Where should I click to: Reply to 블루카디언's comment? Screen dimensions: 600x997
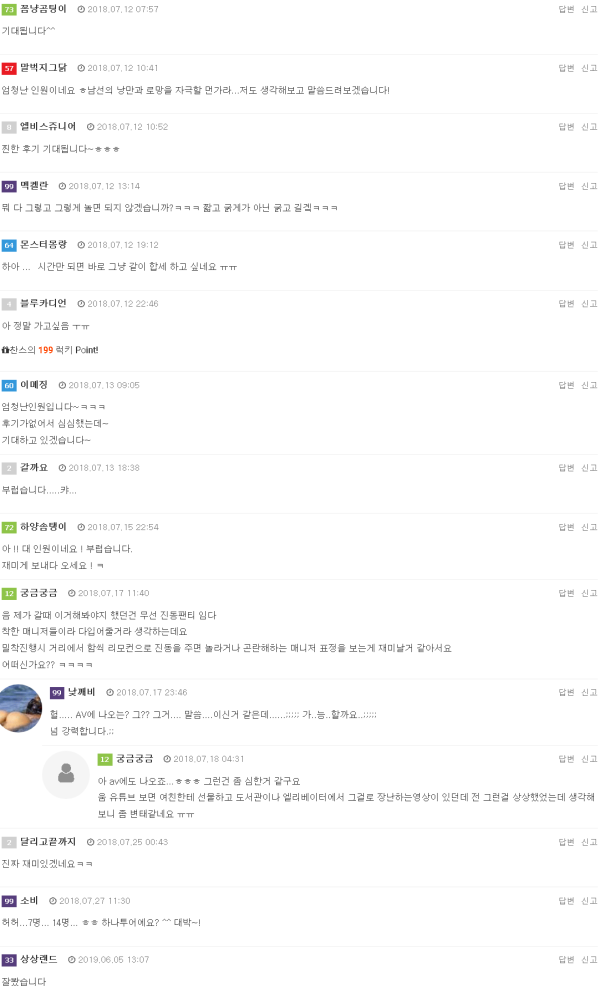tap(566, 304)
